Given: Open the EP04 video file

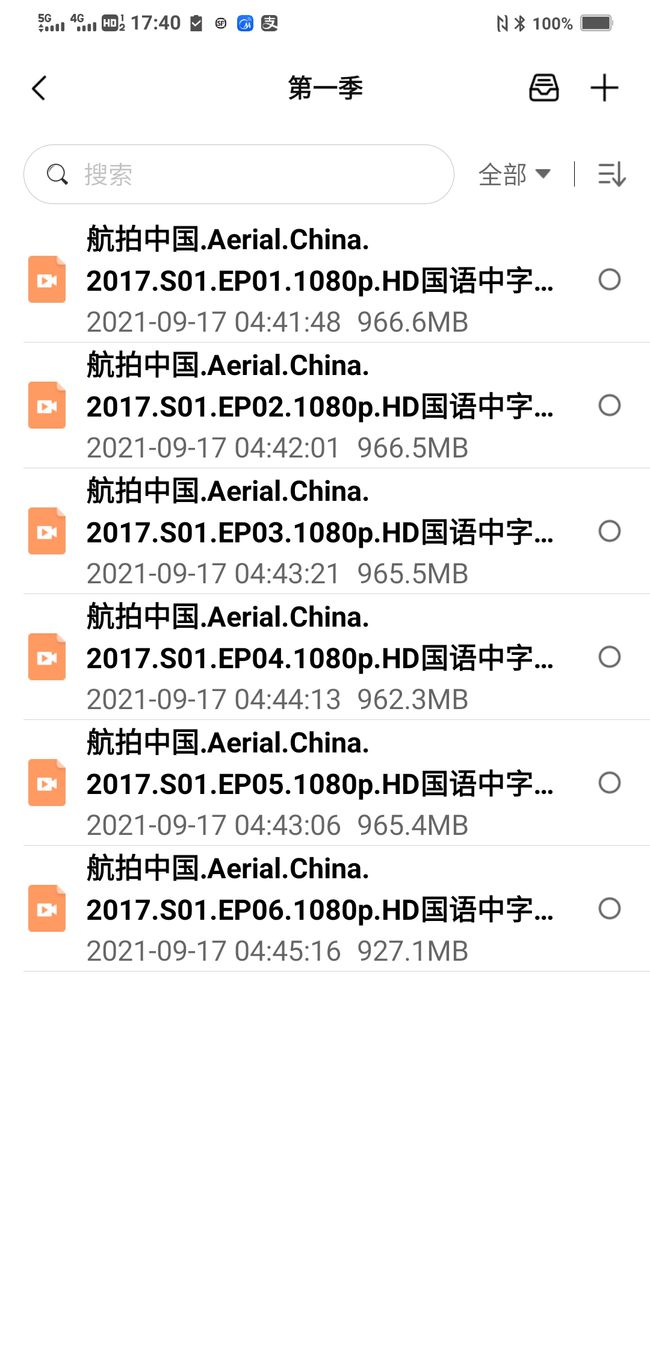Looking at the screenshot, I should pyautogui.click(x=320, y=657).
